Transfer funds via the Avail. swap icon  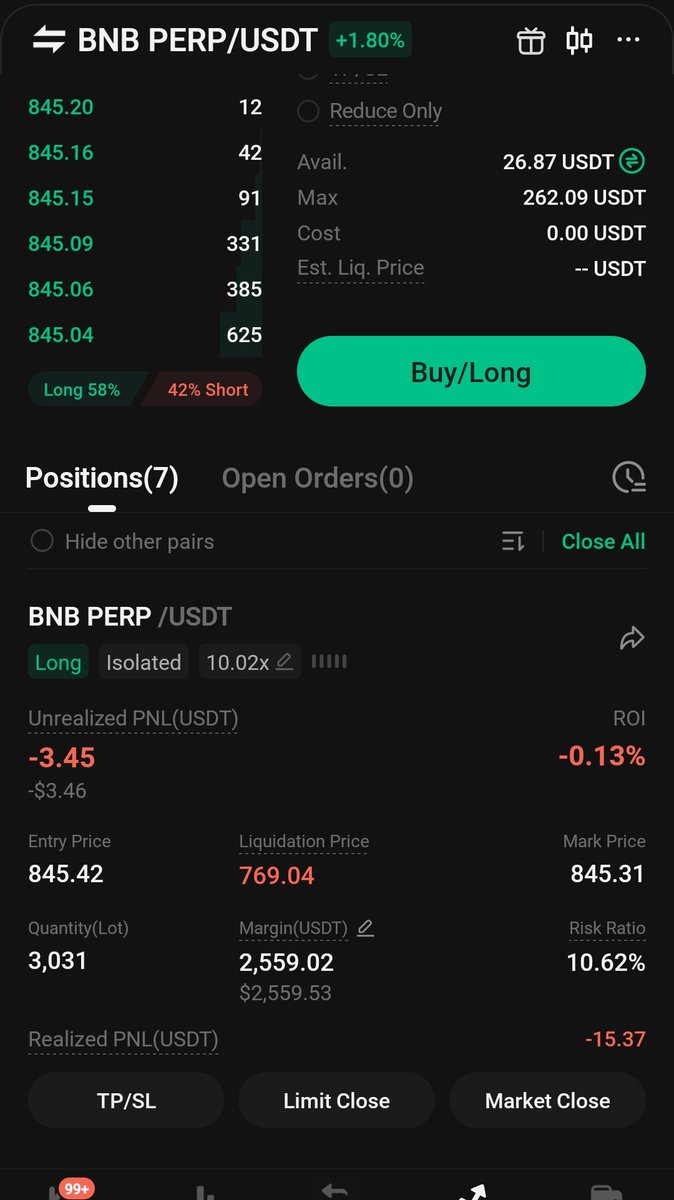tap(632, 161)
